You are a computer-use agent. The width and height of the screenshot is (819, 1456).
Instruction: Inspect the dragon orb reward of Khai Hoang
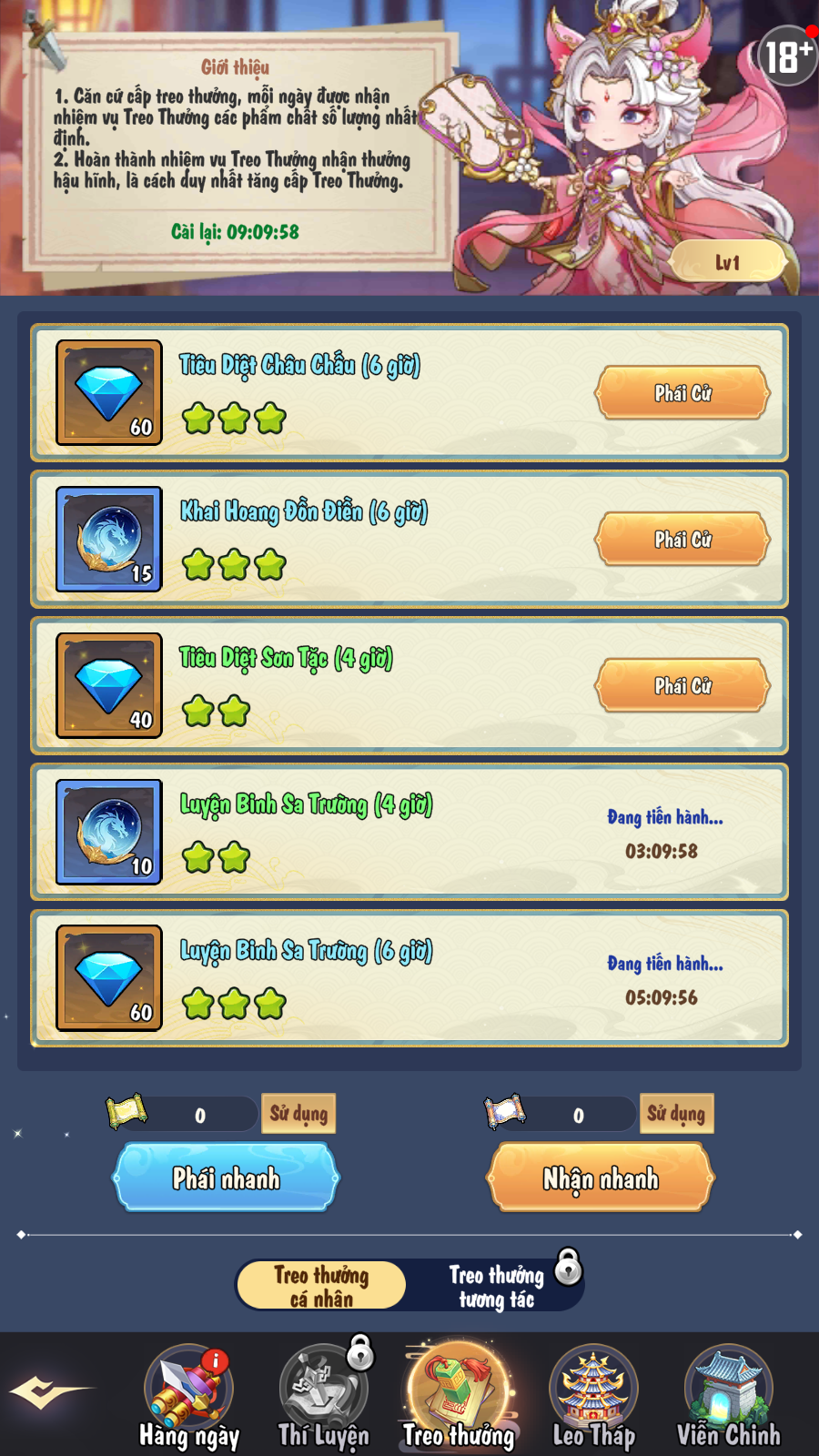(x=109, y=540)
